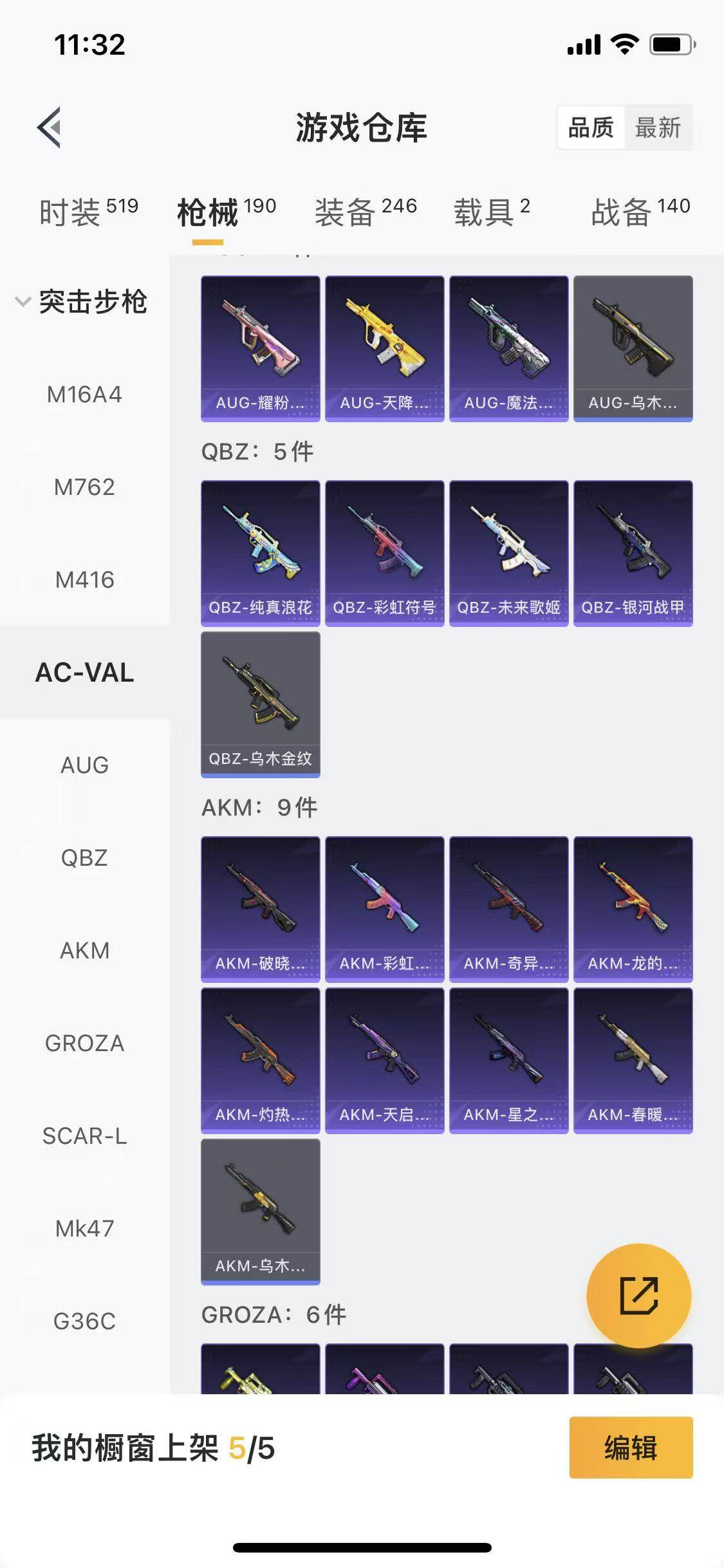The image size is (724, 1568).
Task: Jump to GROZA in the side list
Action: (x=84, y=1043)
